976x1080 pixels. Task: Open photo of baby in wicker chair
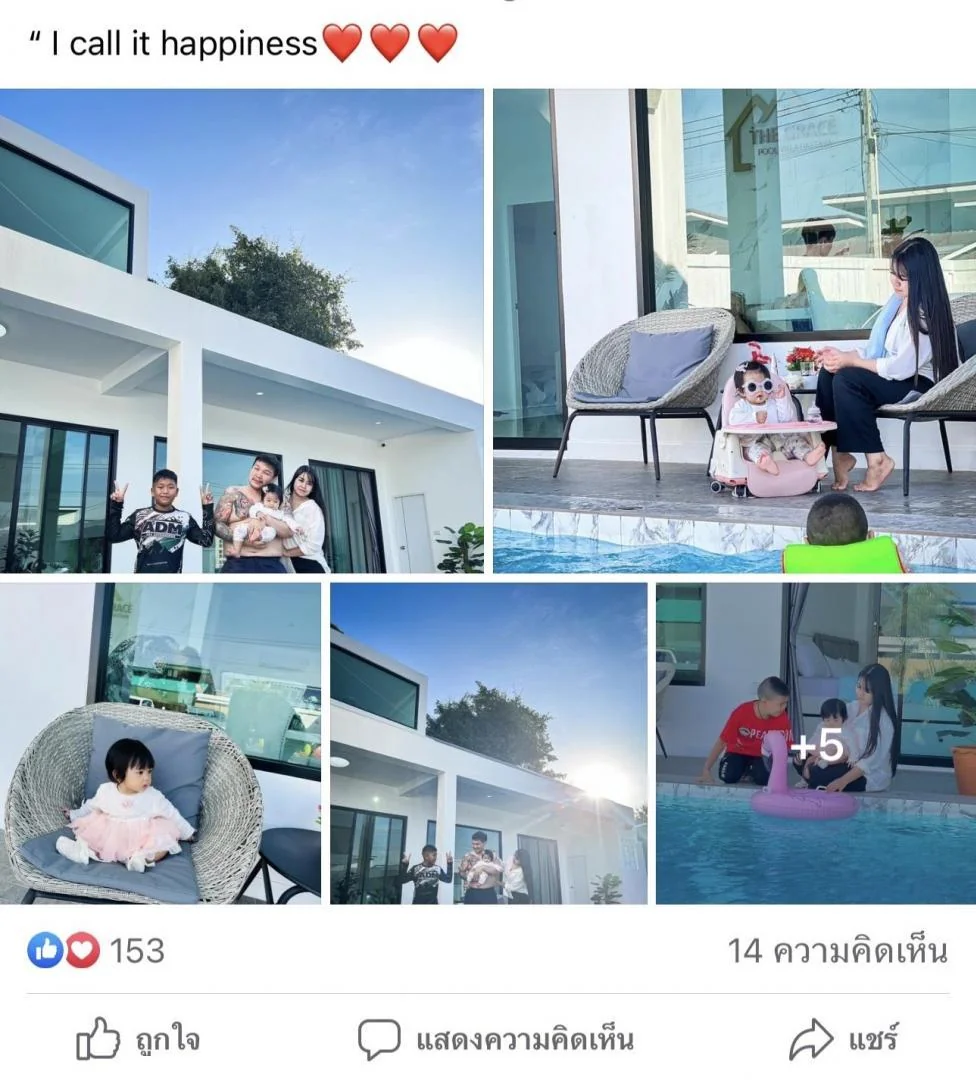160,743
